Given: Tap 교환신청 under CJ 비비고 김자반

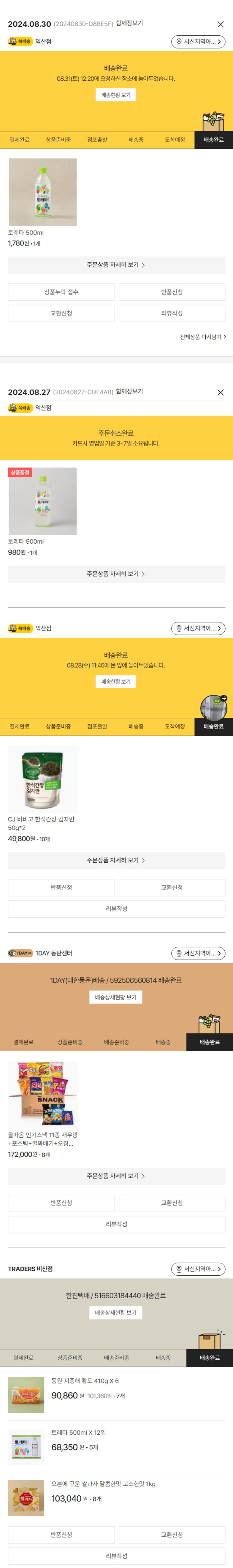Looking at the screenshot, I should click(171, 887).
